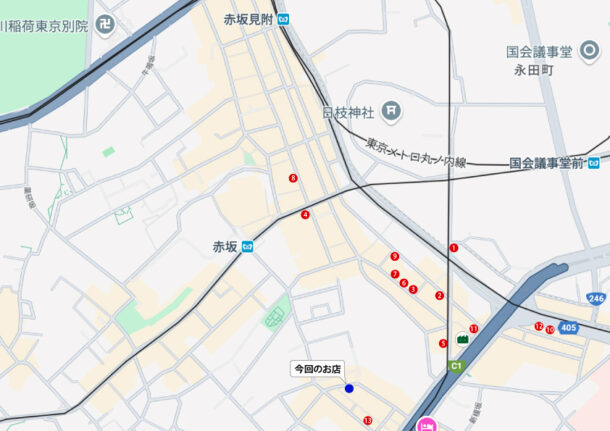Open red map marker number 2
This screenshot has height=431, width=610.
[439, 295]
